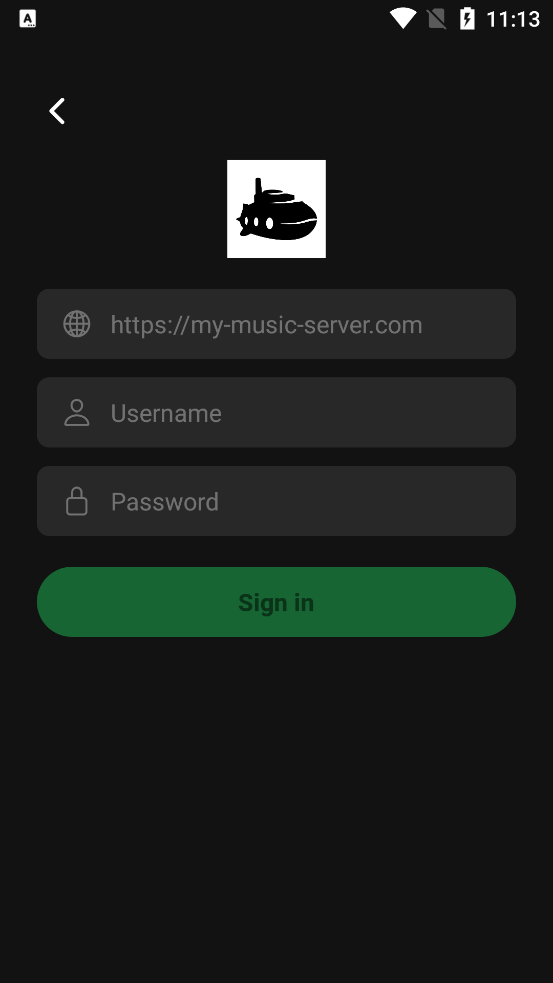
Task: Tap the Password field
Action: point(276,501)
